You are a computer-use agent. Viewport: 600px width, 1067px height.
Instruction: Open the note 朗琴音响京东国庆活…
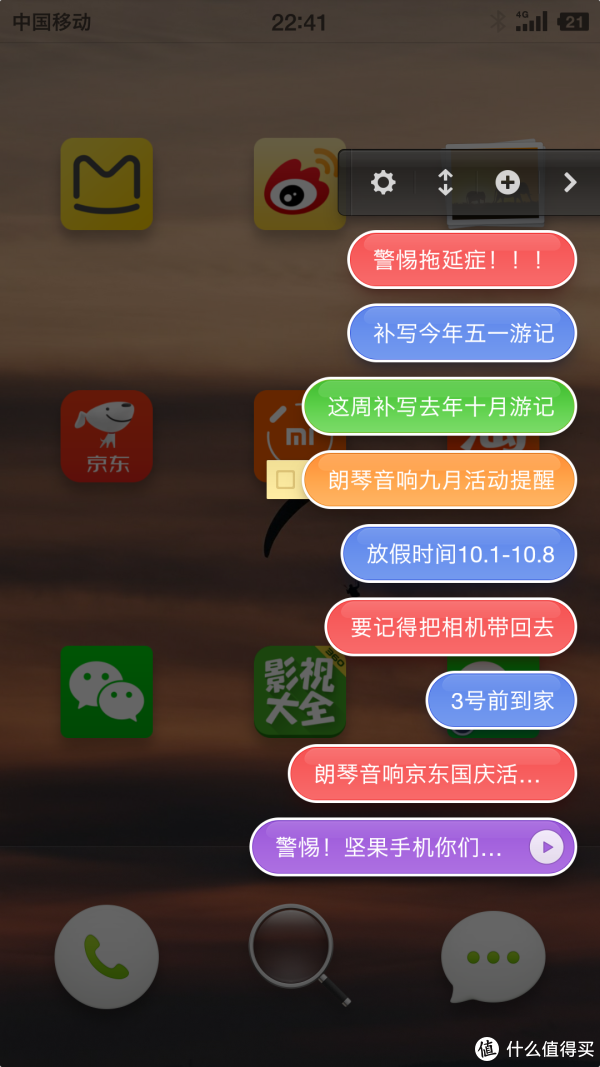tap(432, 774)
